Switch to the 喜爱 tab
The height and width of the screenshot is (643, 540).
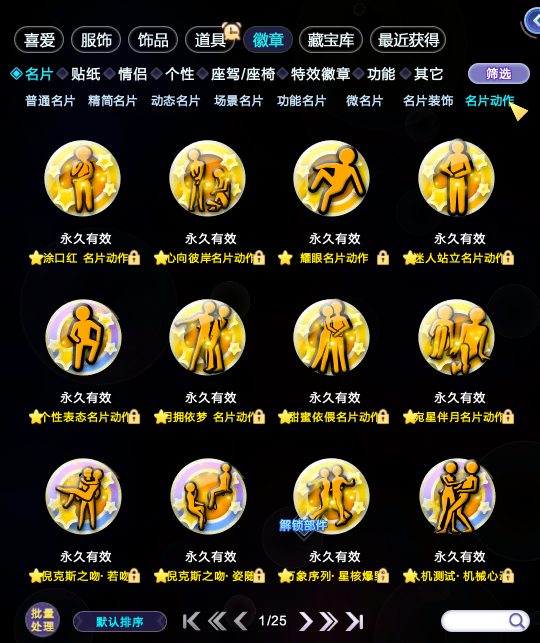point(39,40)
